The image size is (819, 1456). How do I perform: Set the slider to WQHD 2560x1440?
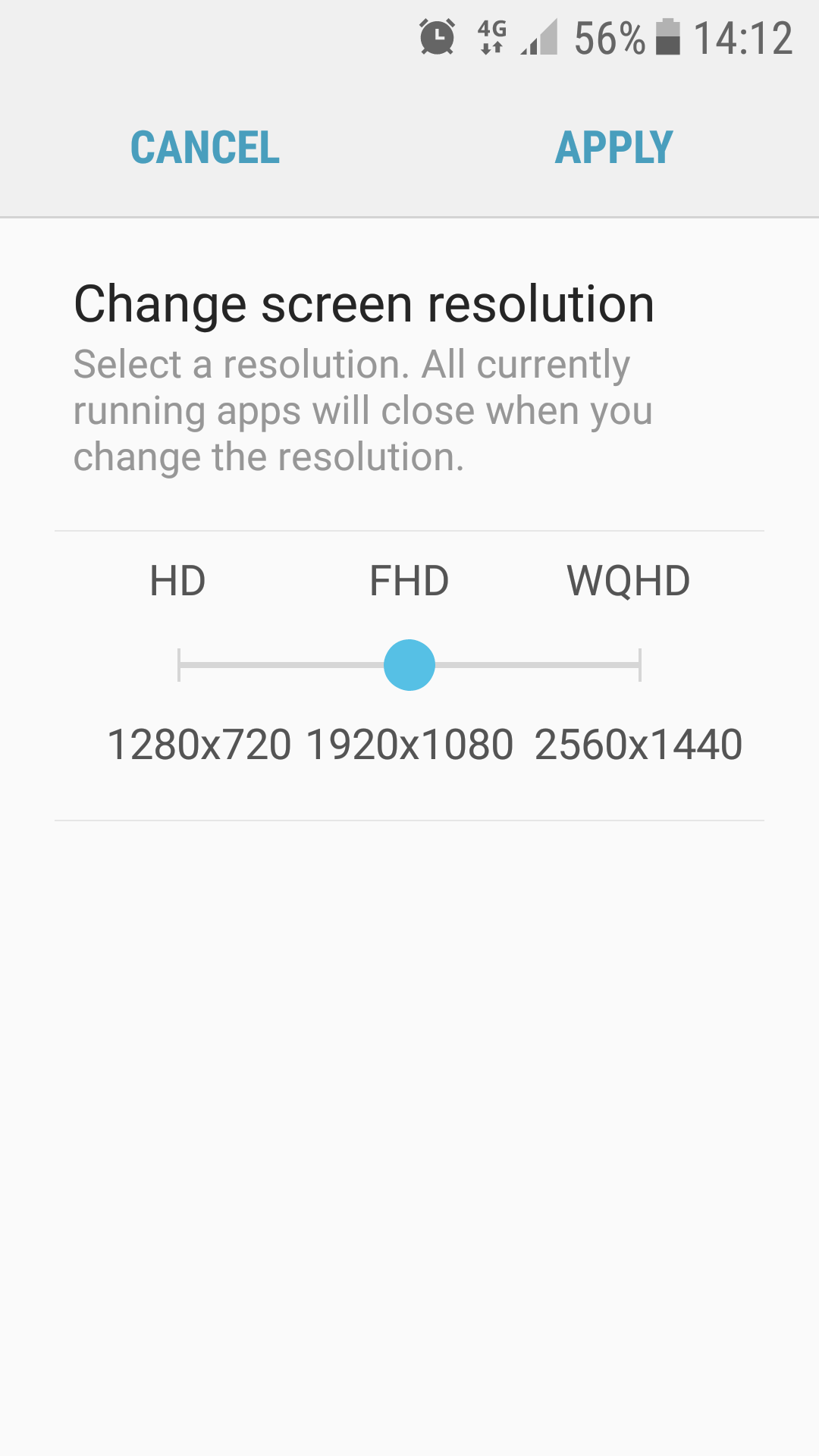point(639,665)
